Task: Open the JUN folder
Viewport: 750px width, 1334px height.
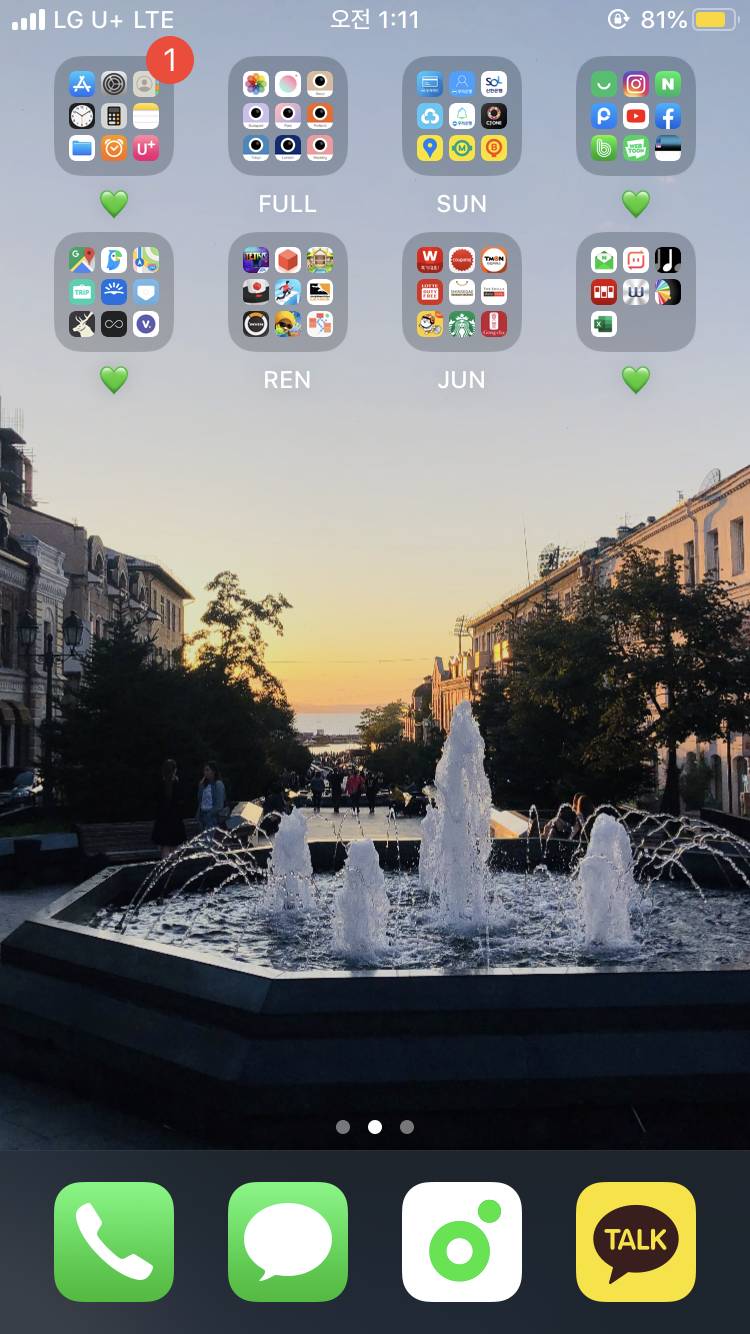Action: 462,292
